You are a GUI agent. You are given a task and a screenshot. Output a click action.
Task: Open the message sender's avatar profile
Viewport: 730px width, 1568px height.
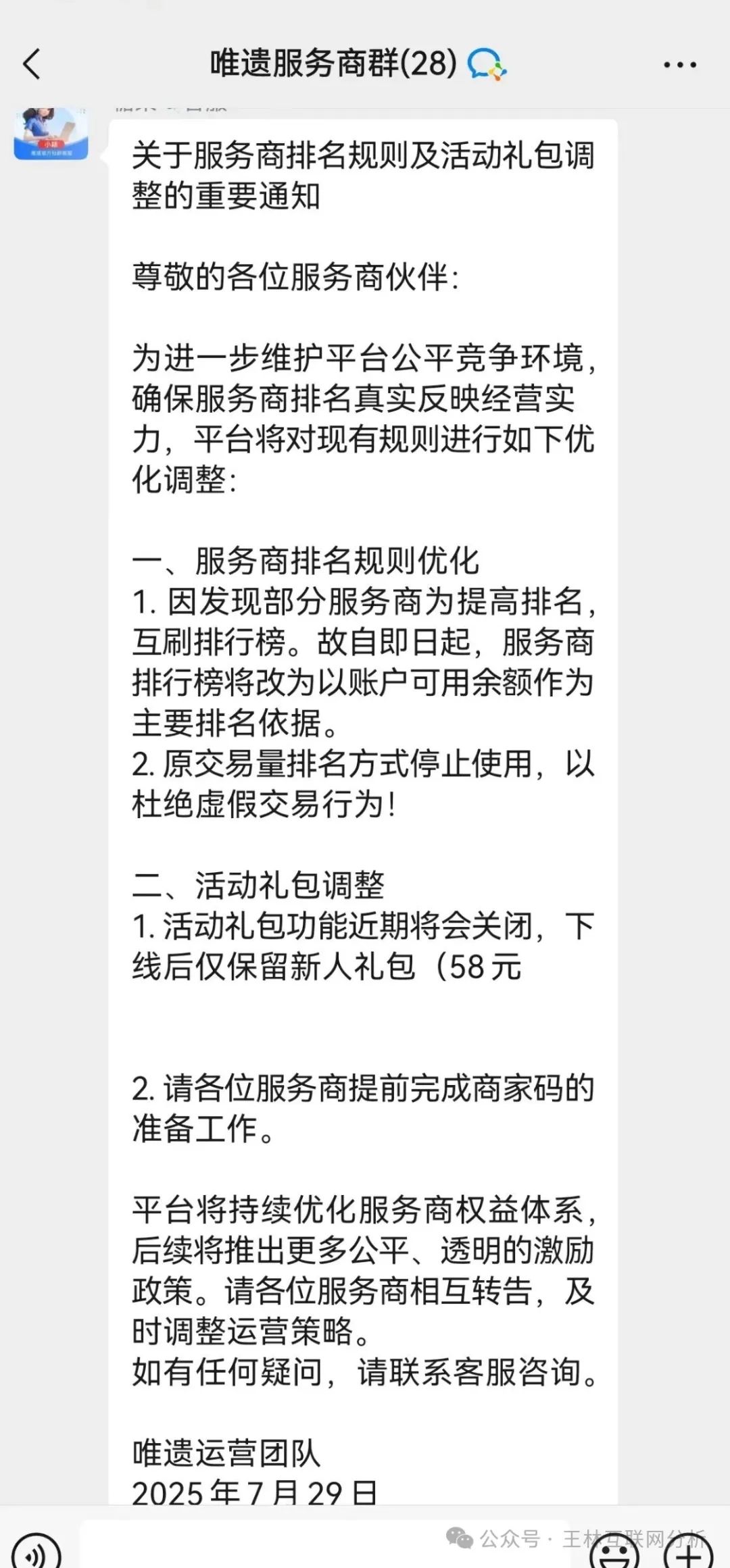pyautogui.click(x=51, y=134)
